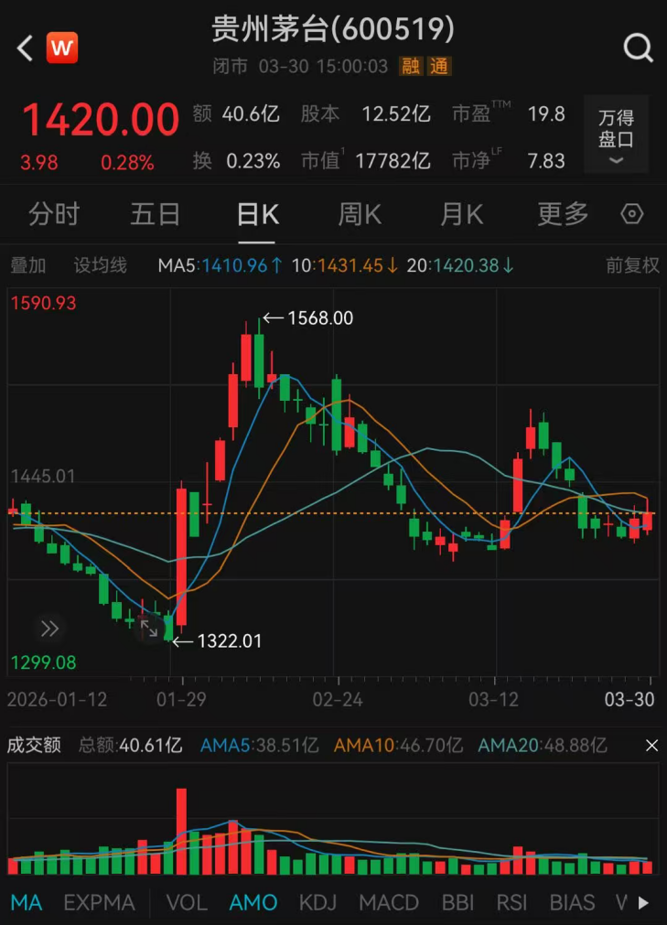The width and height of the screenshot is (667, 925).
Task: Select the RSI indicator
Action: click(512, 903)
